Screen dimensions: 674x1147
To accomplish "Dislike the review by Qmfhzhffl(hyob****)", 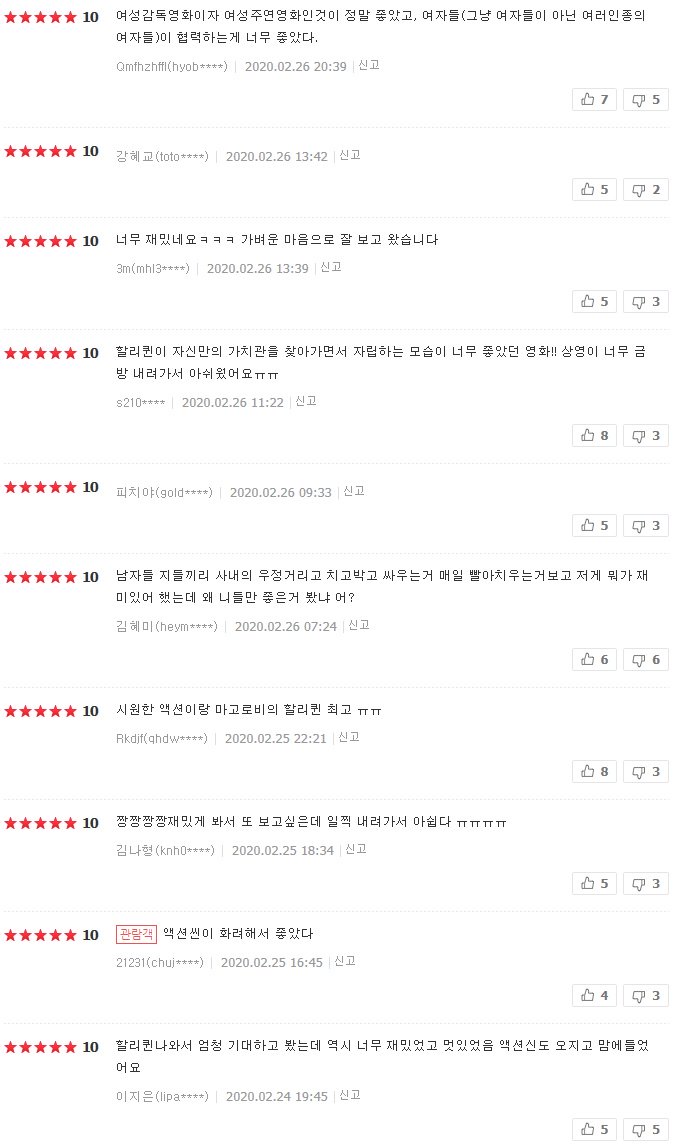I will pos(646,99).
